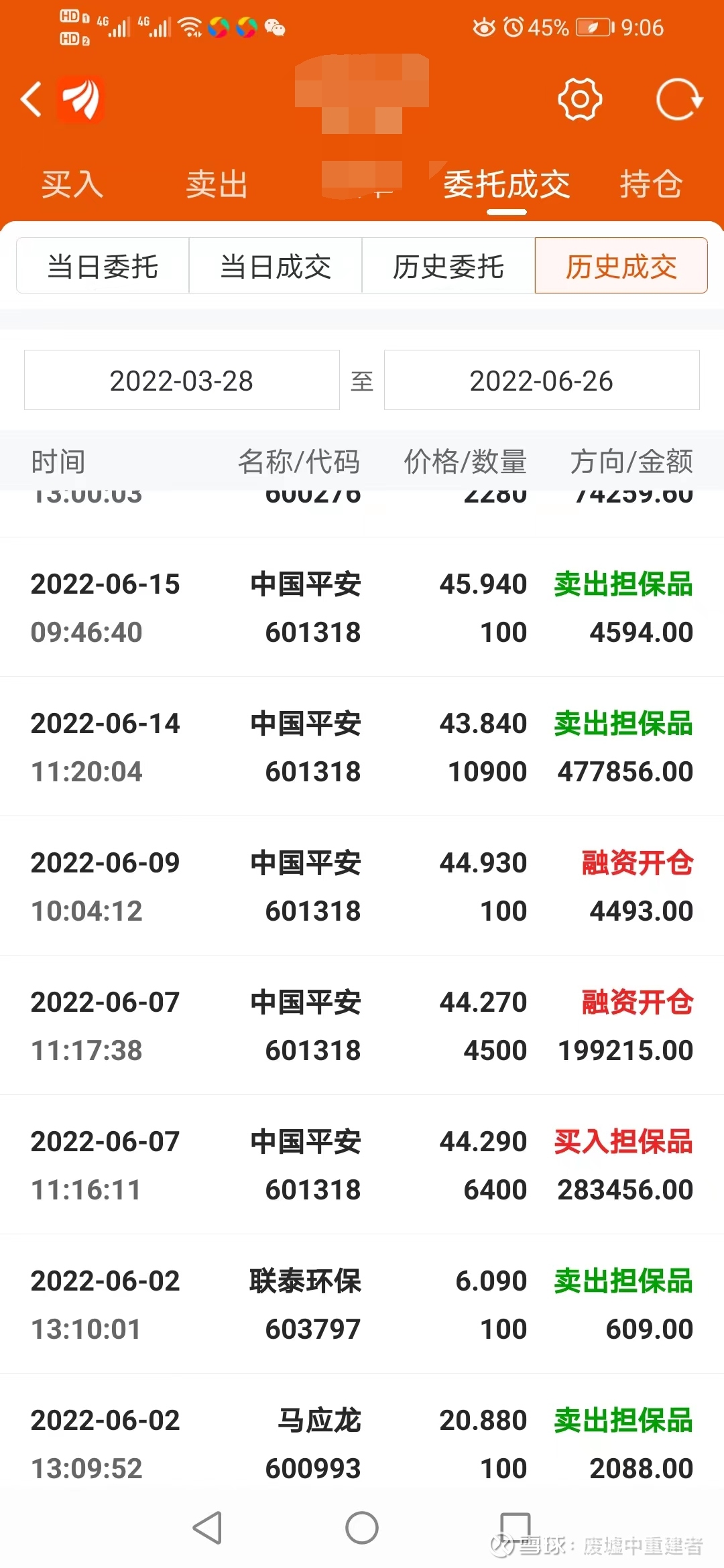Screen dimensions: 724x1568
Task: Tap the 中国平安 融资开仓 record dated 2022-06-09
Action: 362,886
